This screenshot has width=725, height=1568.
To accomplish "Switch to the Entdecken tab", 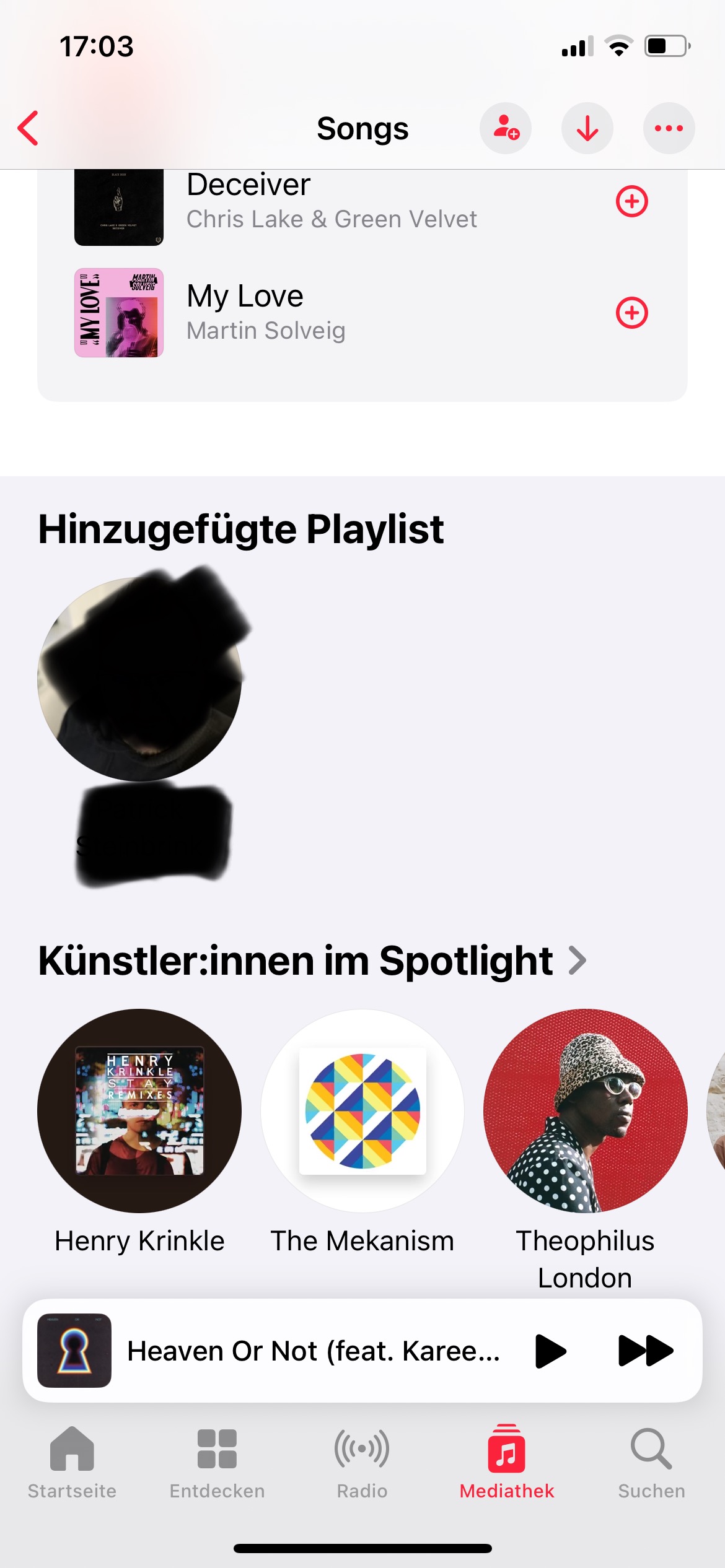I will point(217,1463).
